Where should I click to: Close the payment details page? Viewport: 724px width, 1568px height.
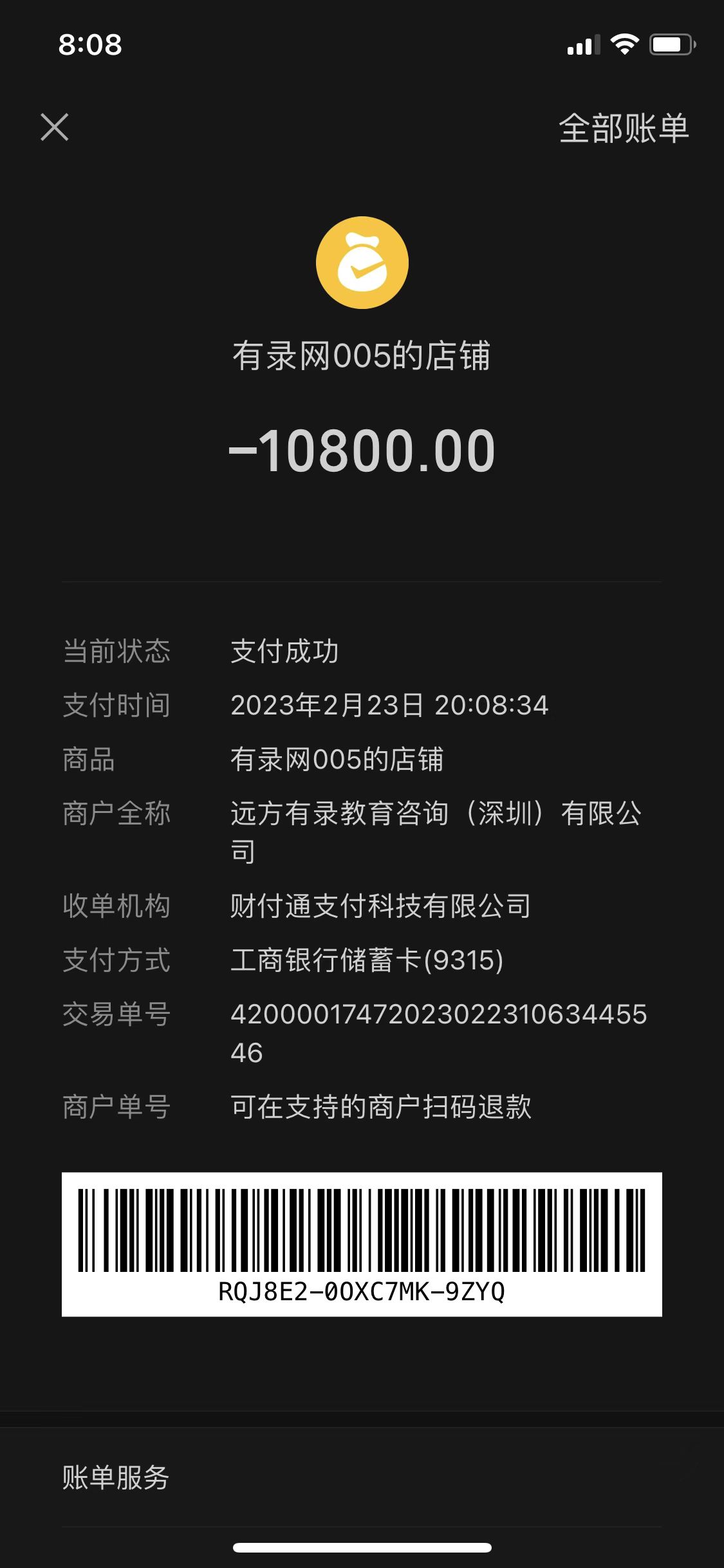[55, 127]
